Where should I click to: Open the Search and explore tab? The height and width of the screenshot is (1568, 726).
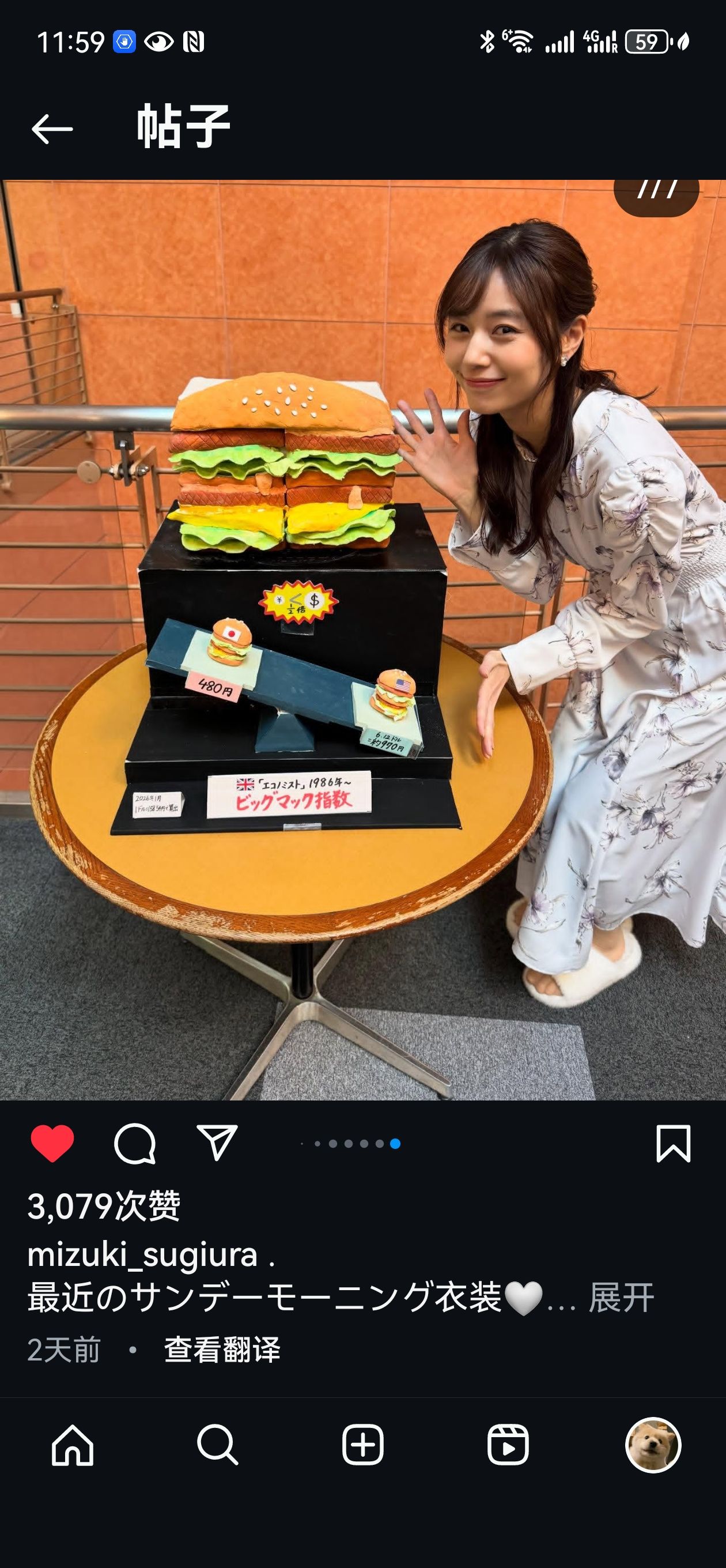pyautogui.click(x=217, y=1445)
